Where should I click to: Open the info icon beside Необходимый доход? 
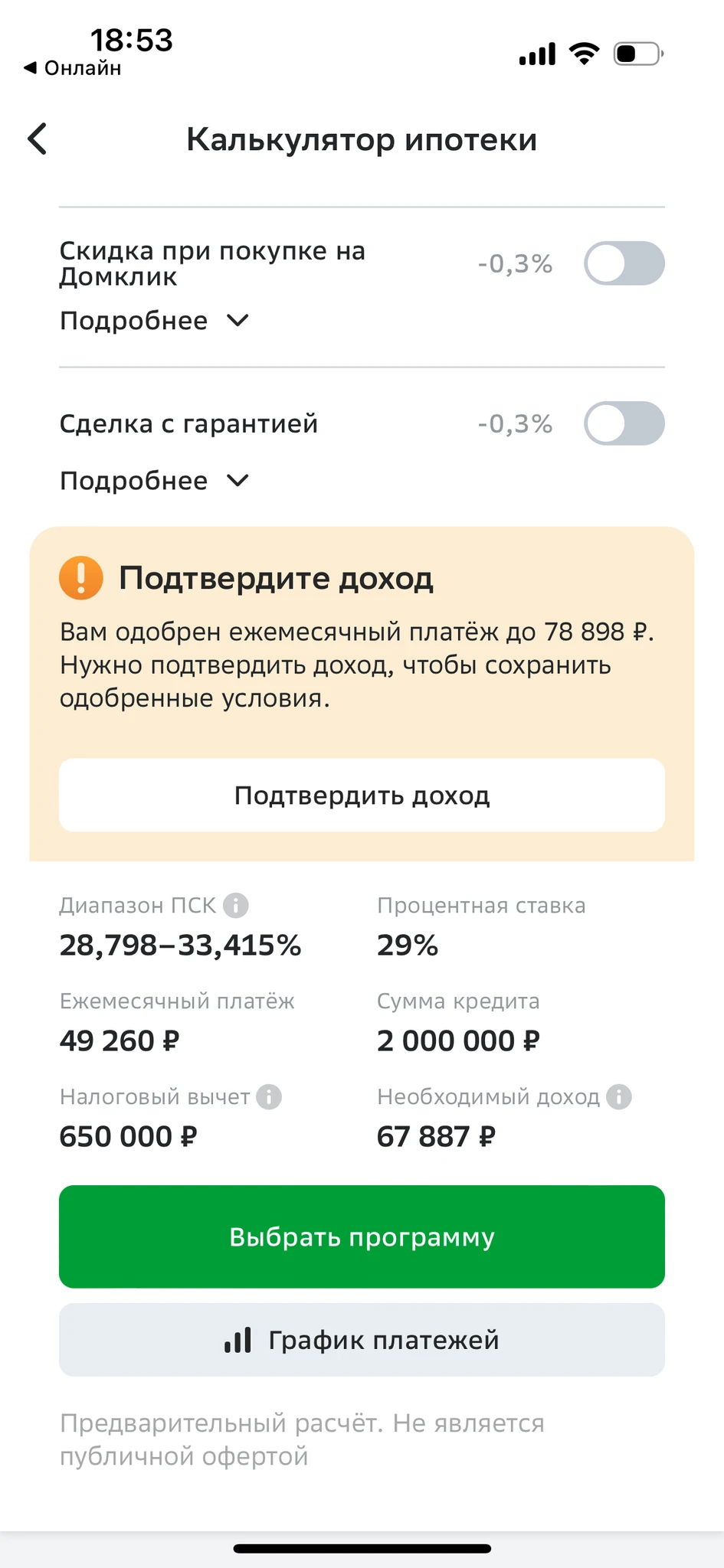pyautogui.click(x=619, y=1097)
